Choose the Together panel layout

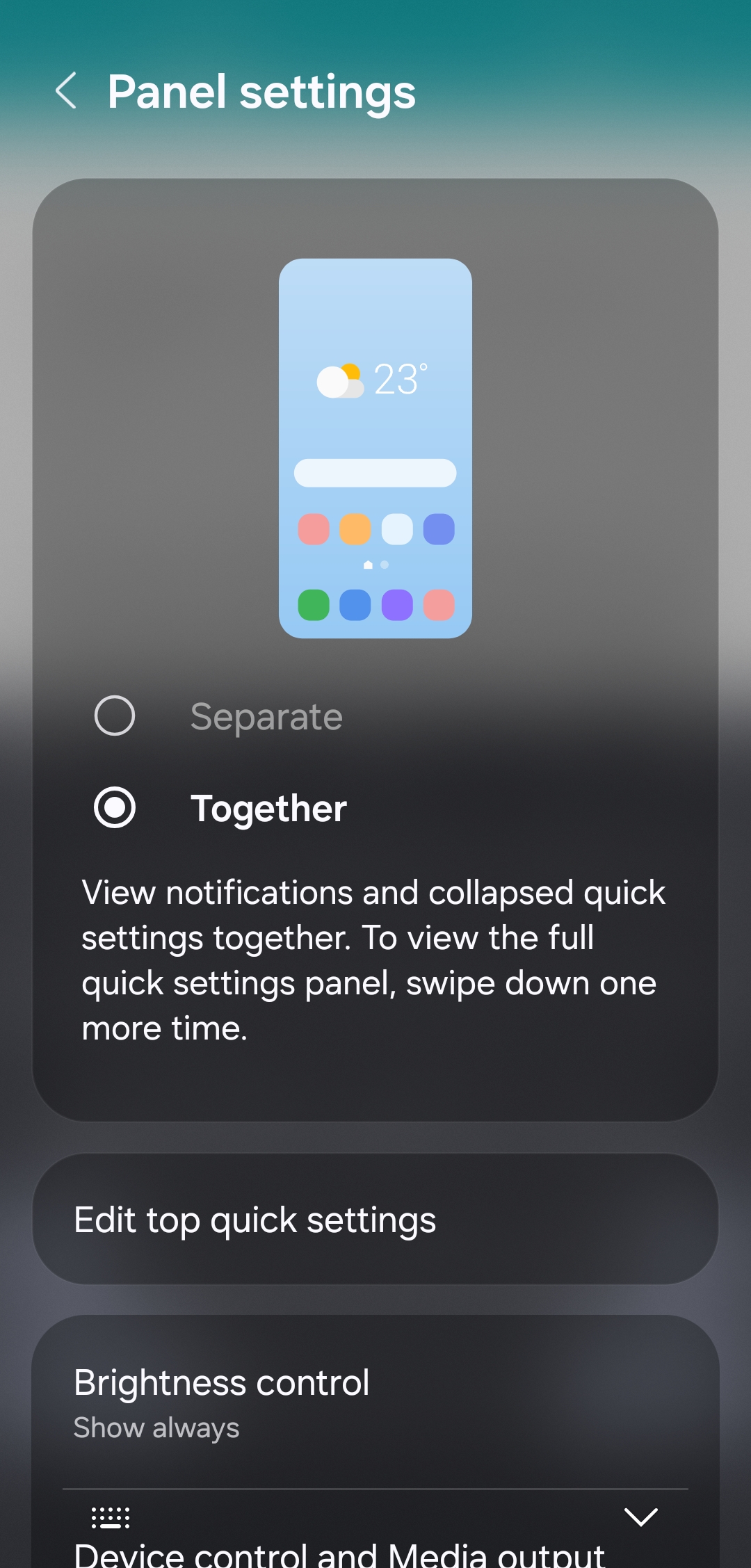pyautogui.click(x=115, y=807)
